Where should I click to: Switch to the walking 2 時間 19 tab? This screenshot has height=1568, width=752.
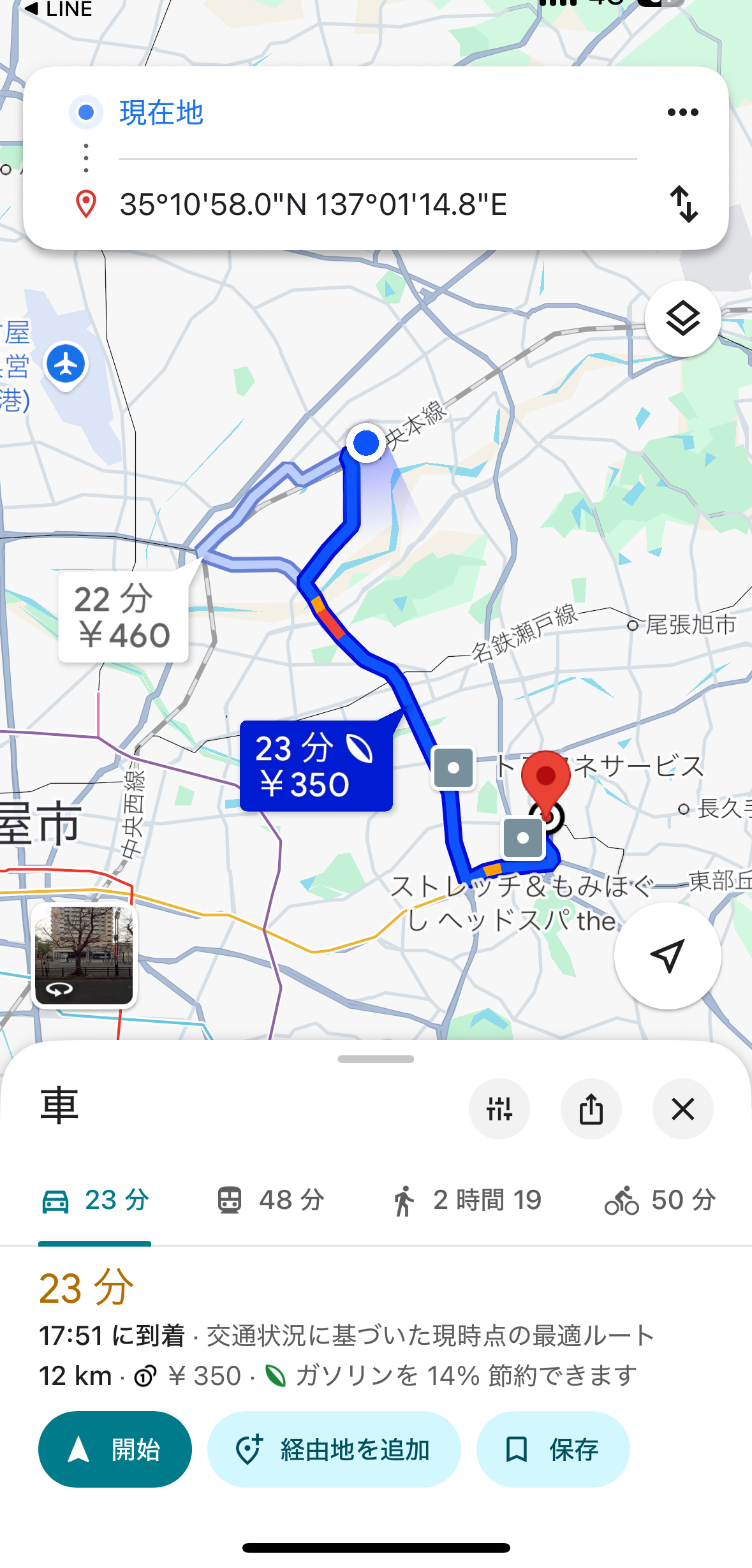click(x=467, y=1200)
